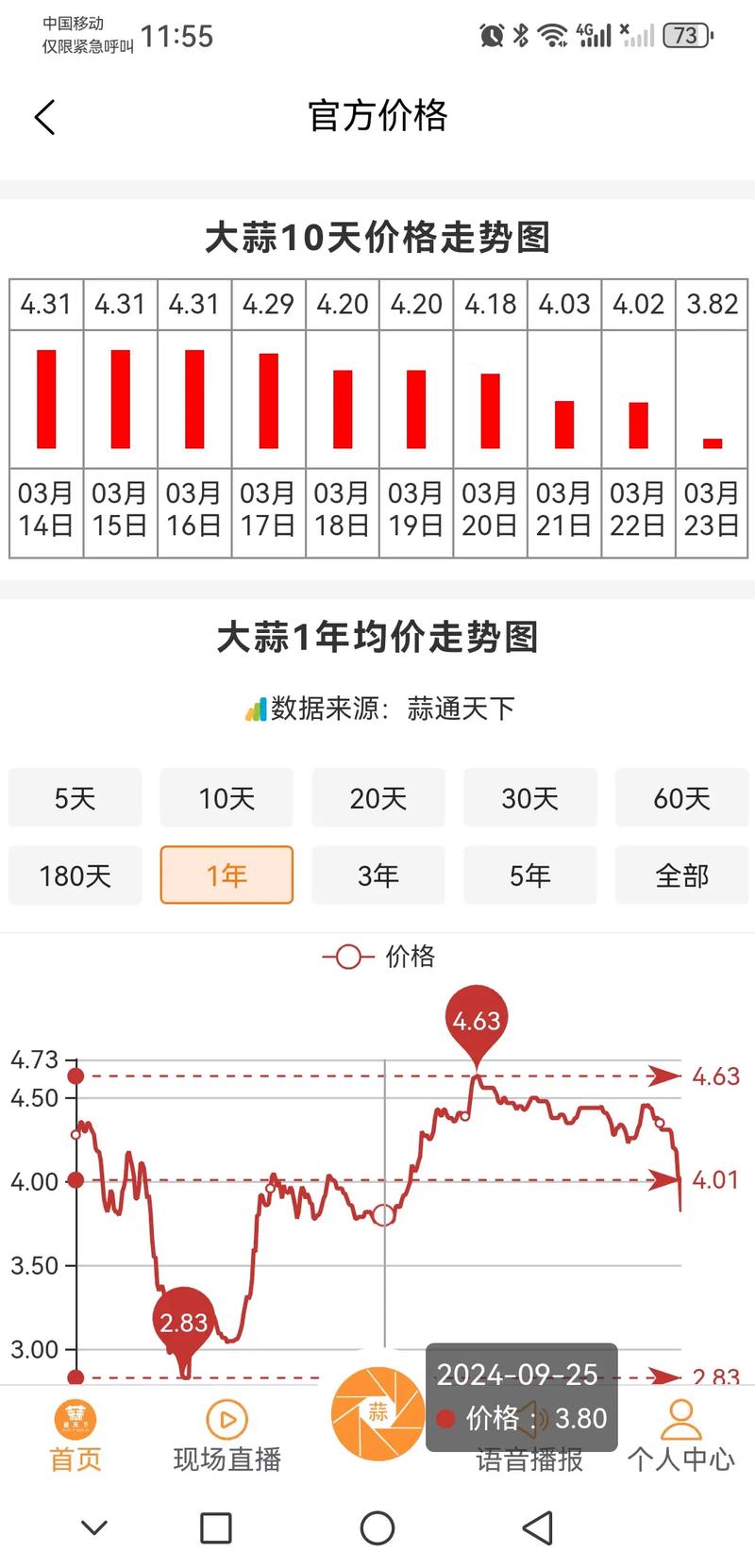This screenshot has height=1568, width=755.
Task: Choose the 60天 period option
Action: [681, 797]
